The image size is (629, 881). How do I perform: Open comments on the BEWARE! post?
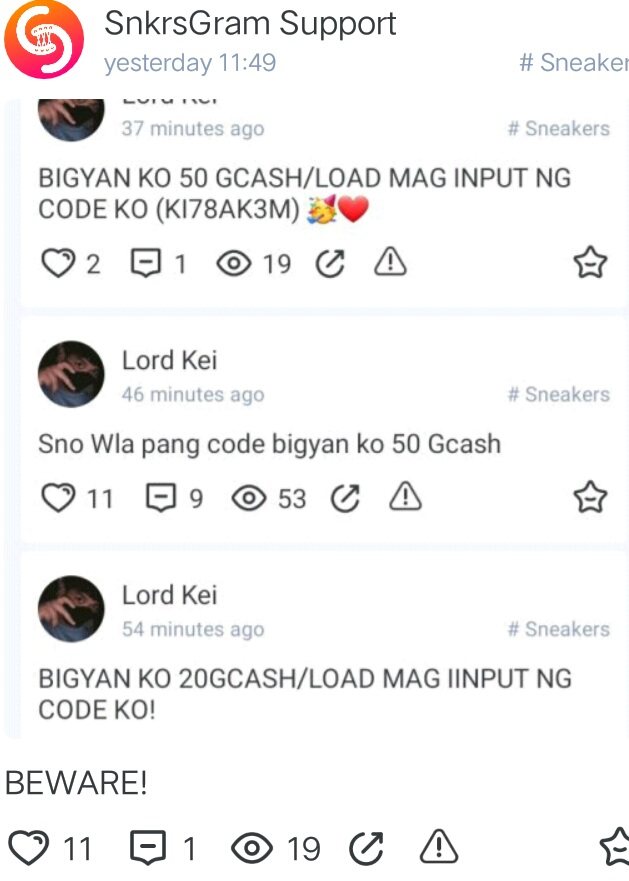coord(148,848)
